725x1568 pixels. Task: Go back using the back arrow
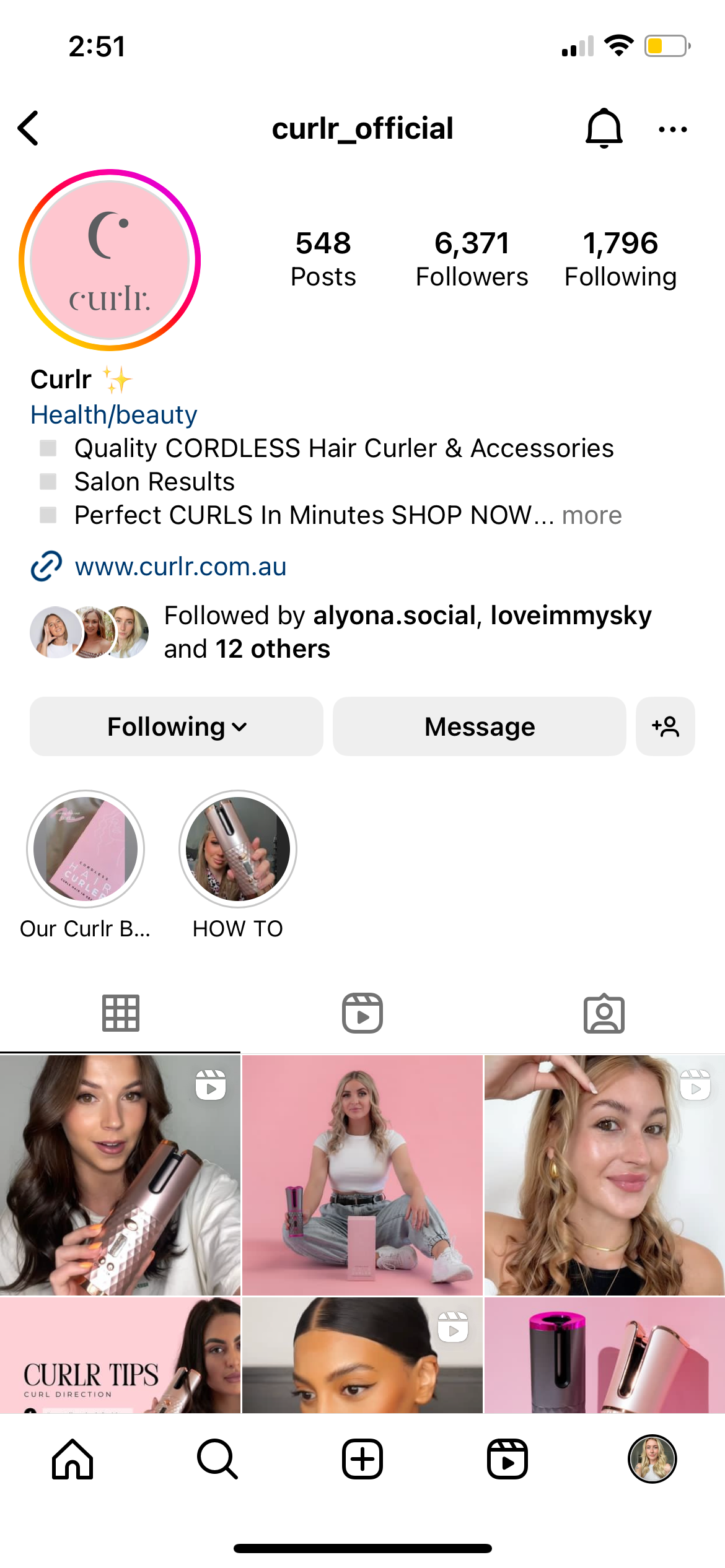(x=29, y=129)
